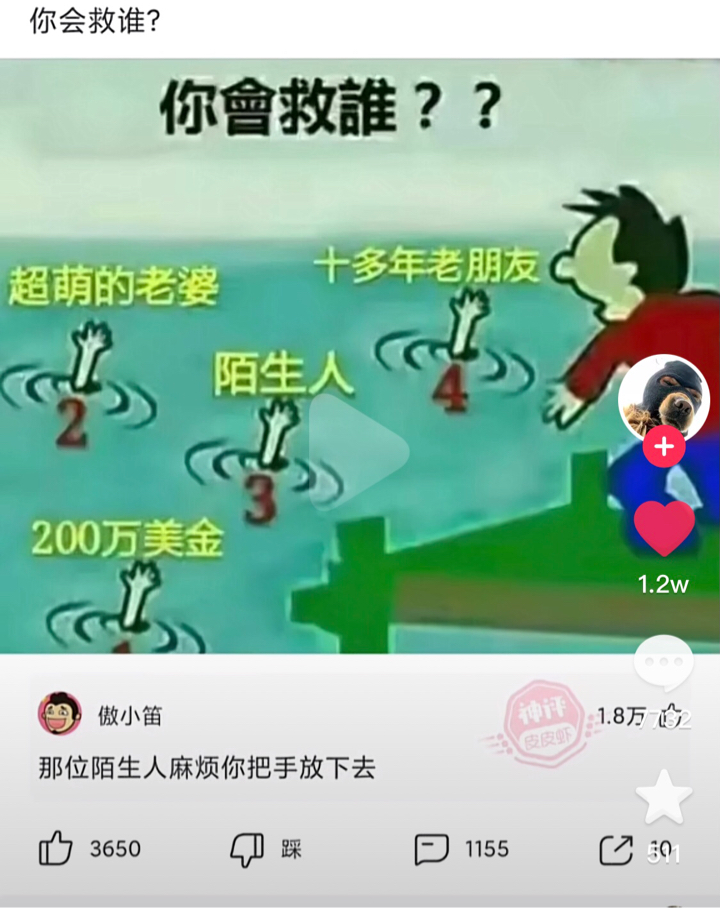
Task: Open the comments speech bubble
Action: click(664, 662)
